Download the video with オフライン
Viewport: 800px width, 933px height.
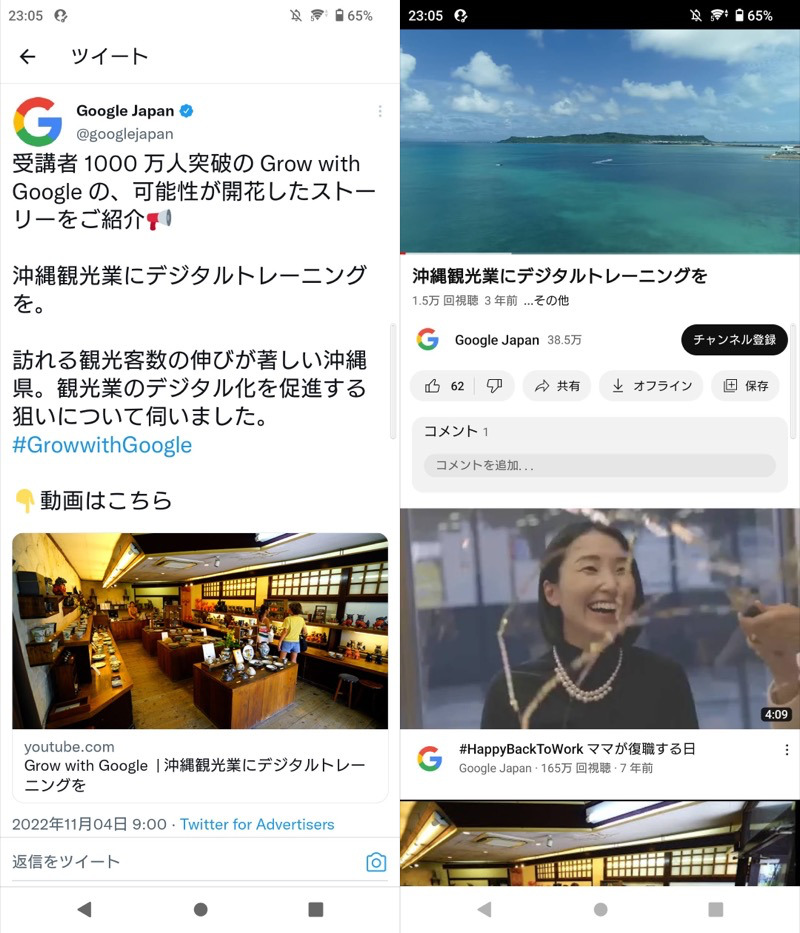point(651,386)
